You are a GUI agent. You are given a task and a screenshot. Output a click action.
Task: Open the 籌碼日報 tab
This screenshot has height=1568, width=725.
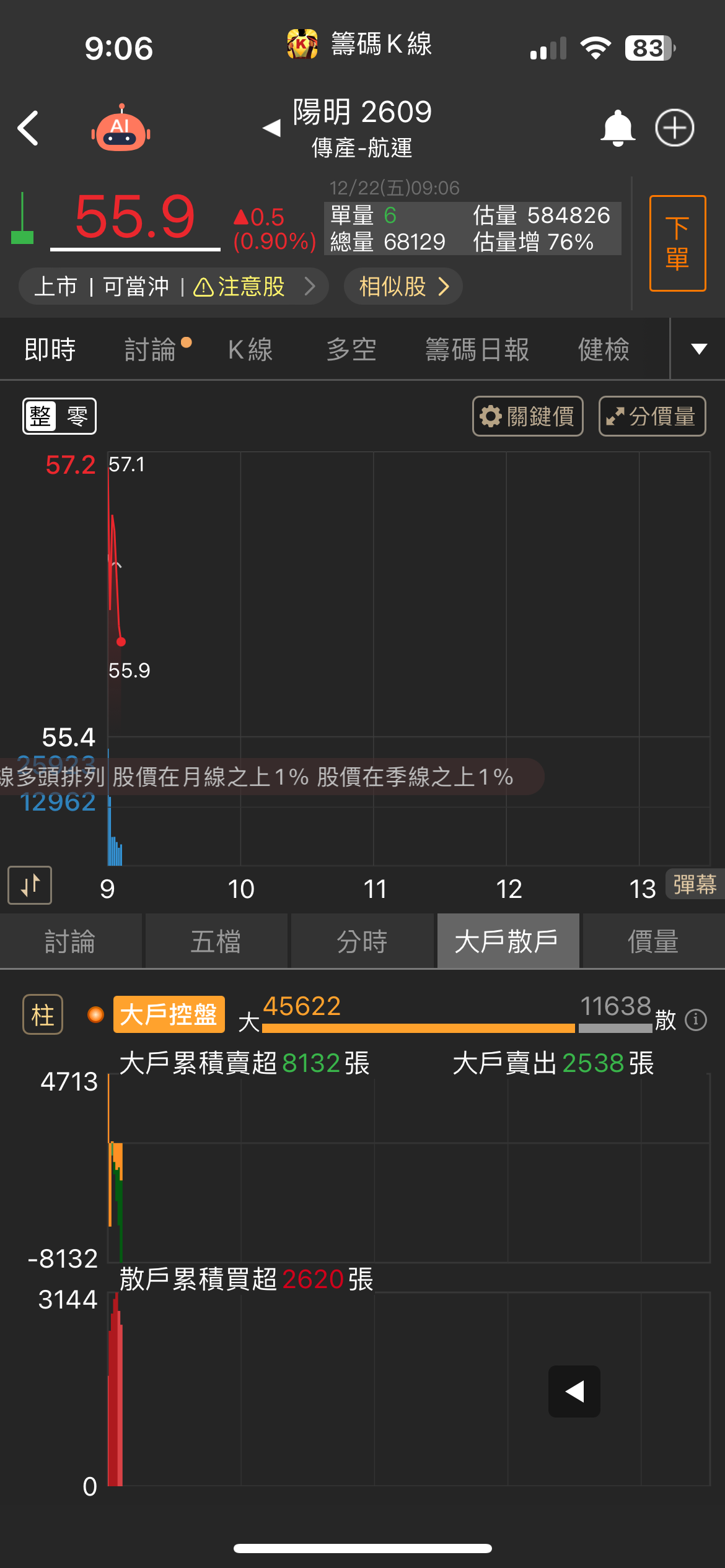(477, 350)
